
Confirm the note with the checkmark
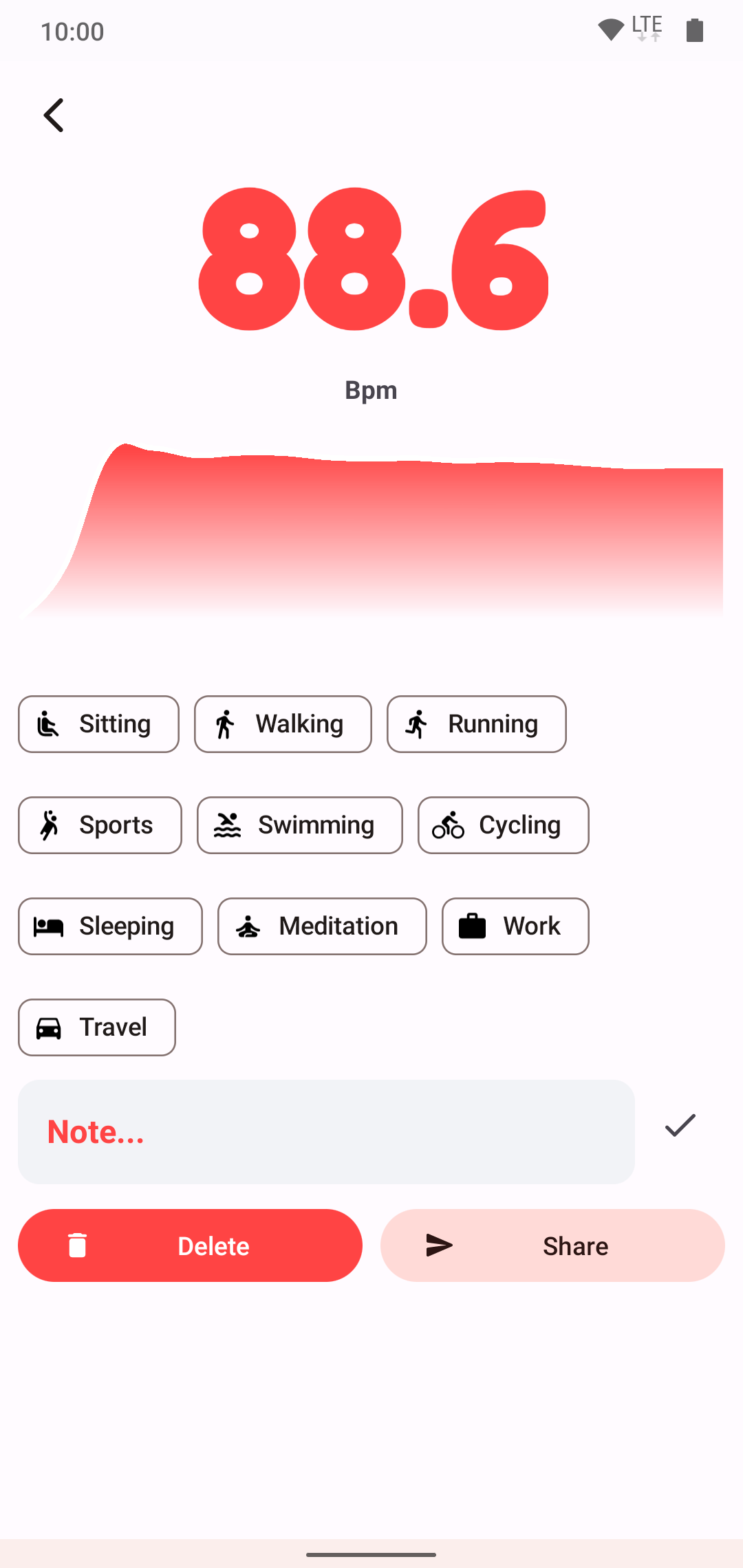pyautogui.click(x=680, y=1126)
